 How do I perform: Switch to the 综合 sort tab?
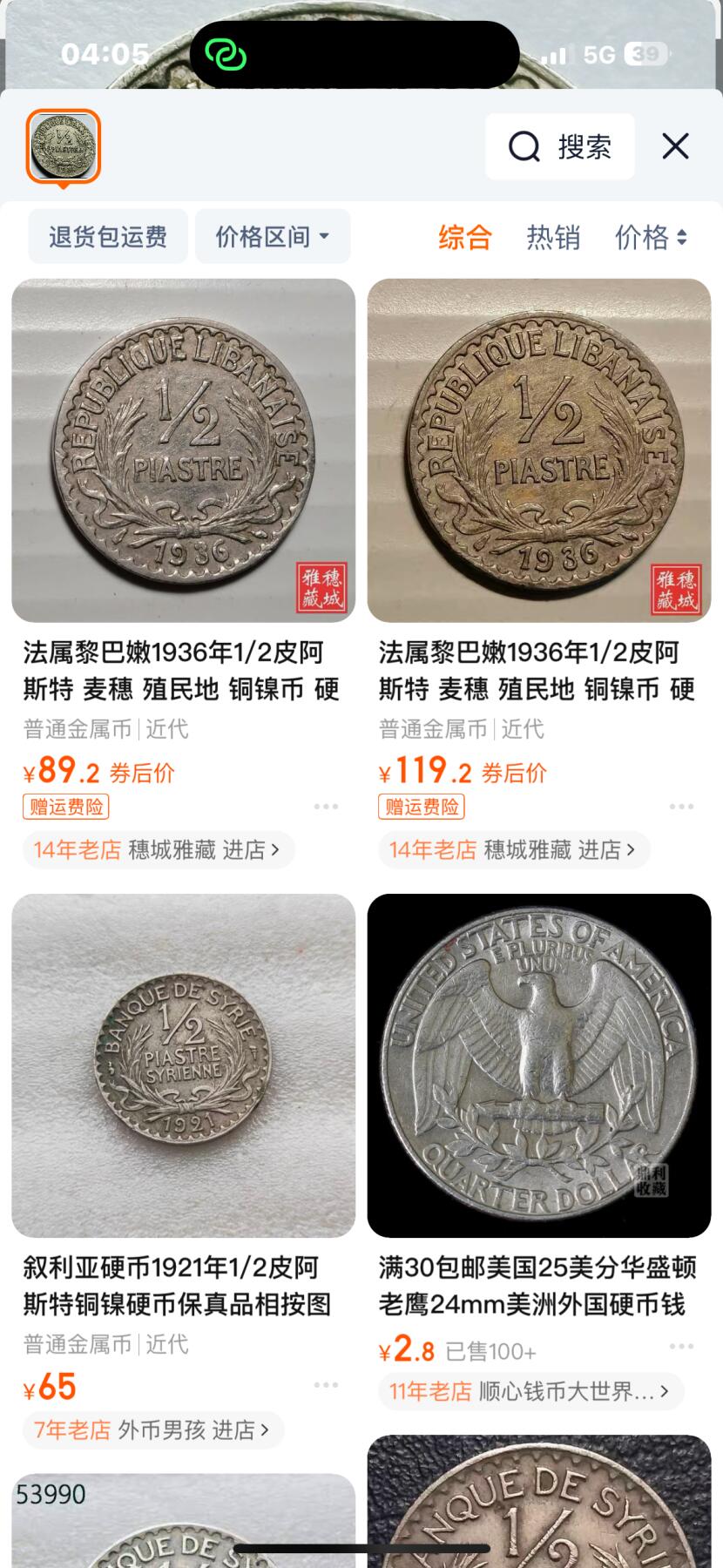point(465,237)
